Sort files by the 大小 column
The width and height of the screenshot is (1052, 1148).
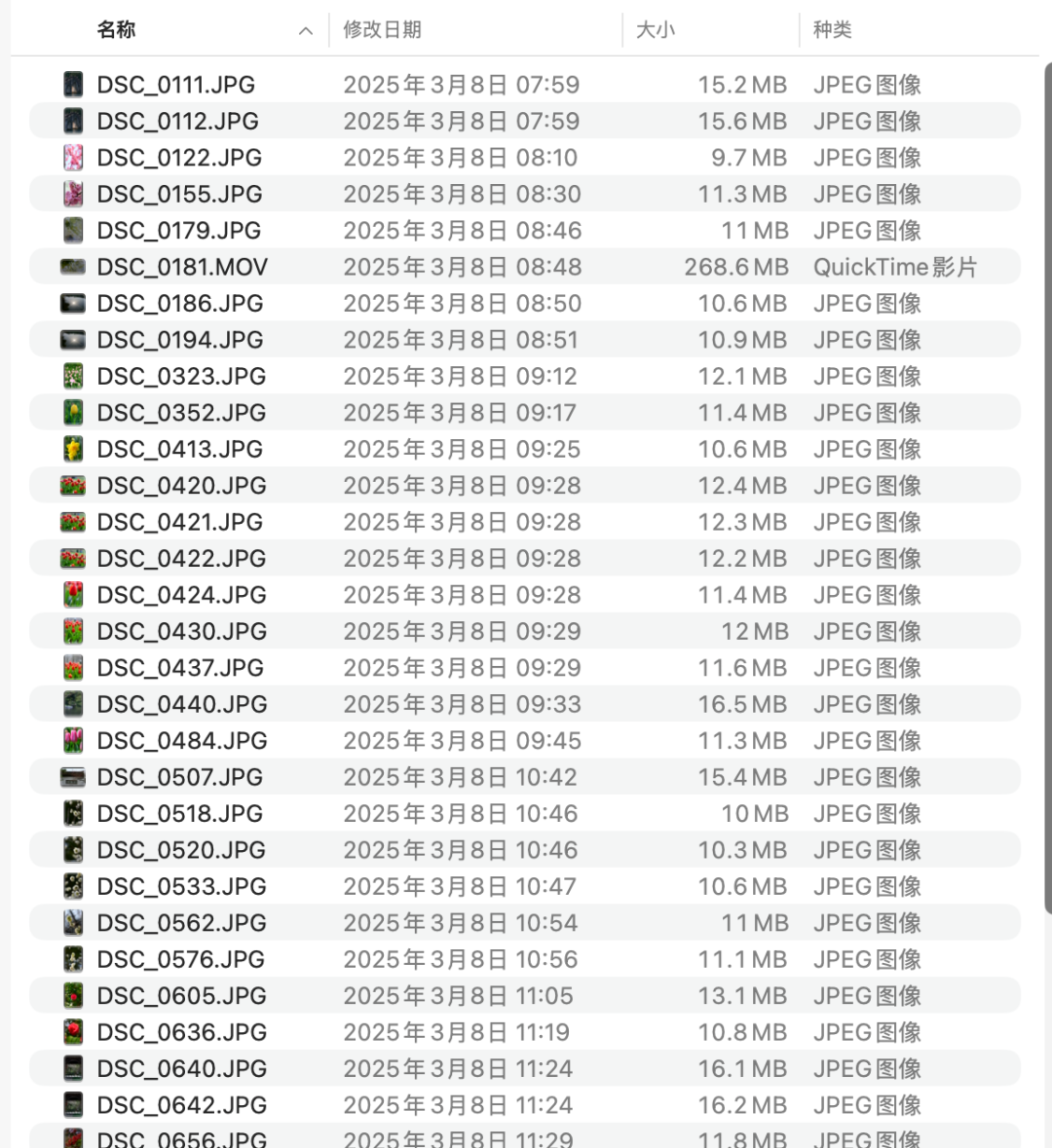(x=655, y=30)
